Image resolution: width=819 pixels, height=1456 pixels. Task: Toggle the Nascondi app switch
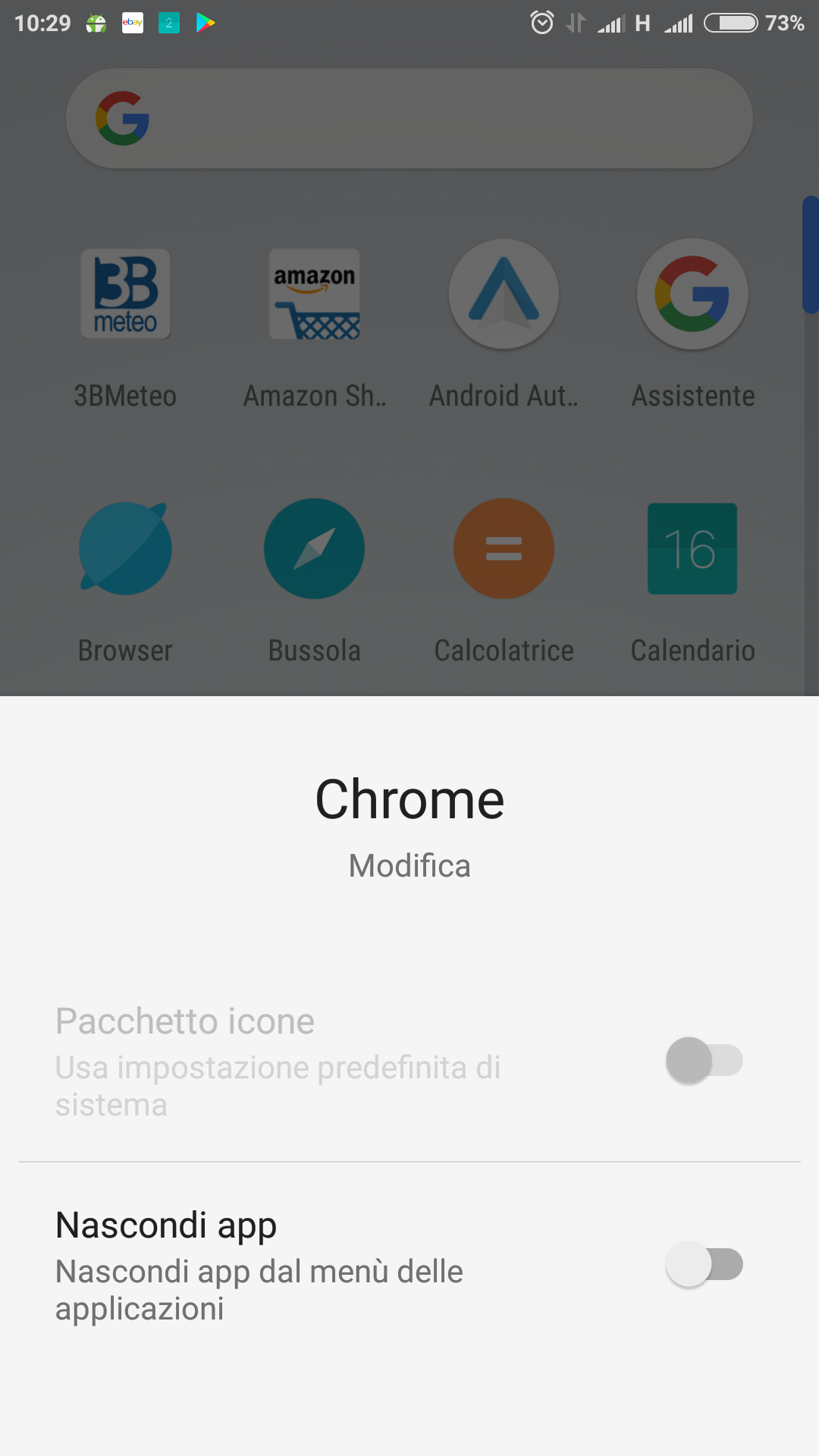click(x=704, y=1264)
